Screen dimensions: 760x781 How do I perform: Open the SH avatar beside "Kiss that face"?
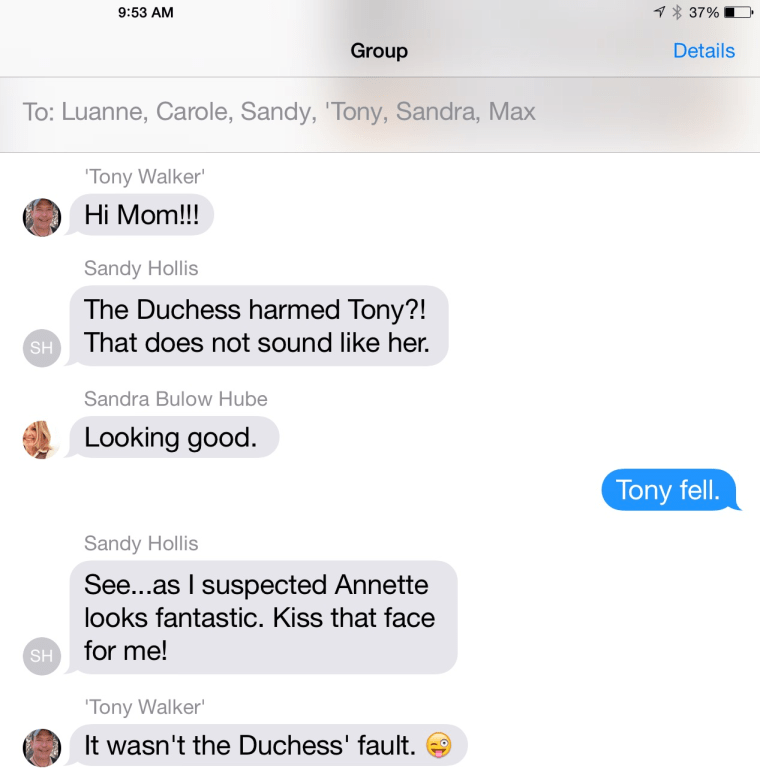42,655
